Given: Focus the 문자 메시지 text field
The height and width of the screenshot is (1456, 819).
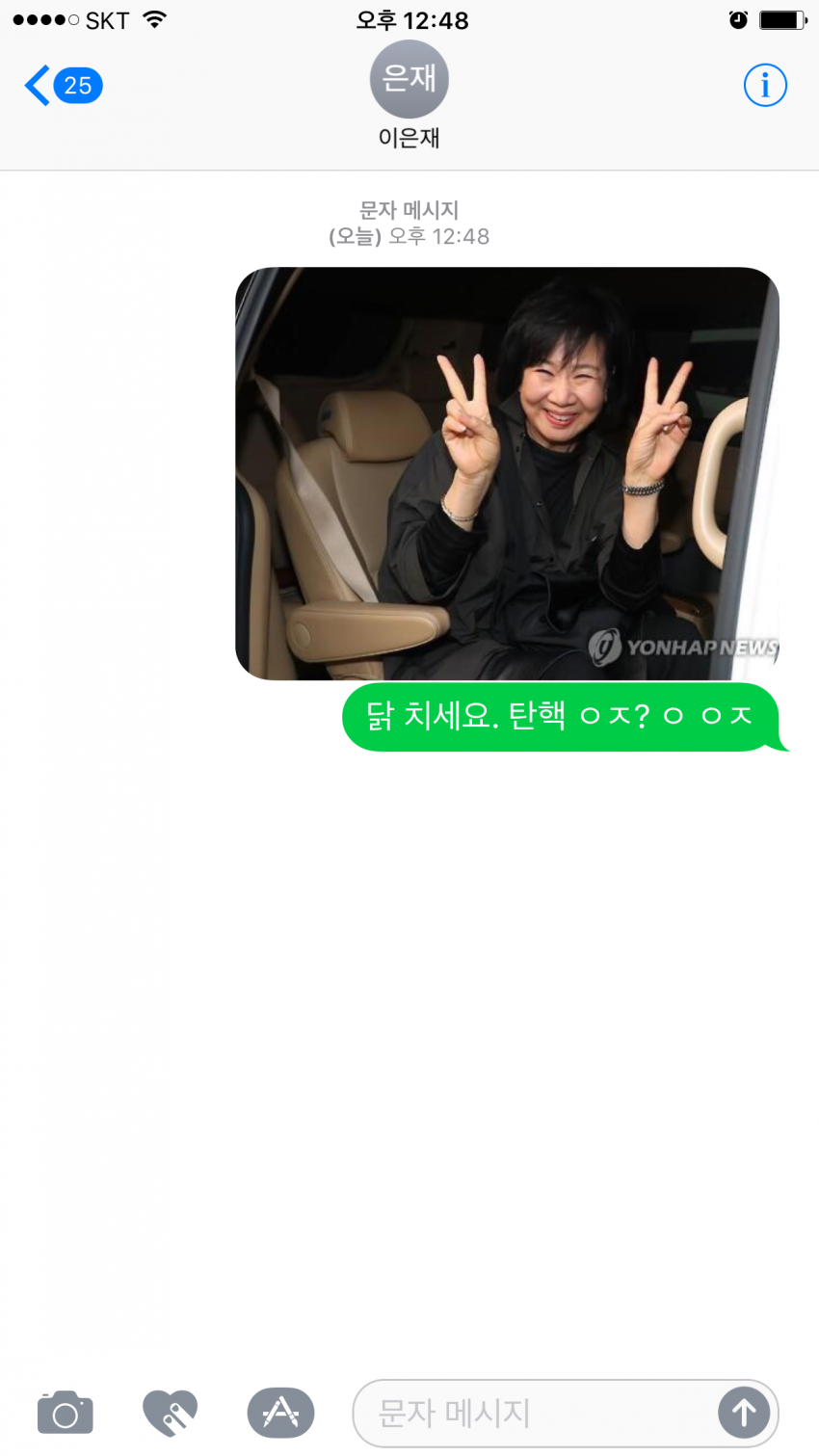Looking at the screenshot, I should coord(530,1413).
